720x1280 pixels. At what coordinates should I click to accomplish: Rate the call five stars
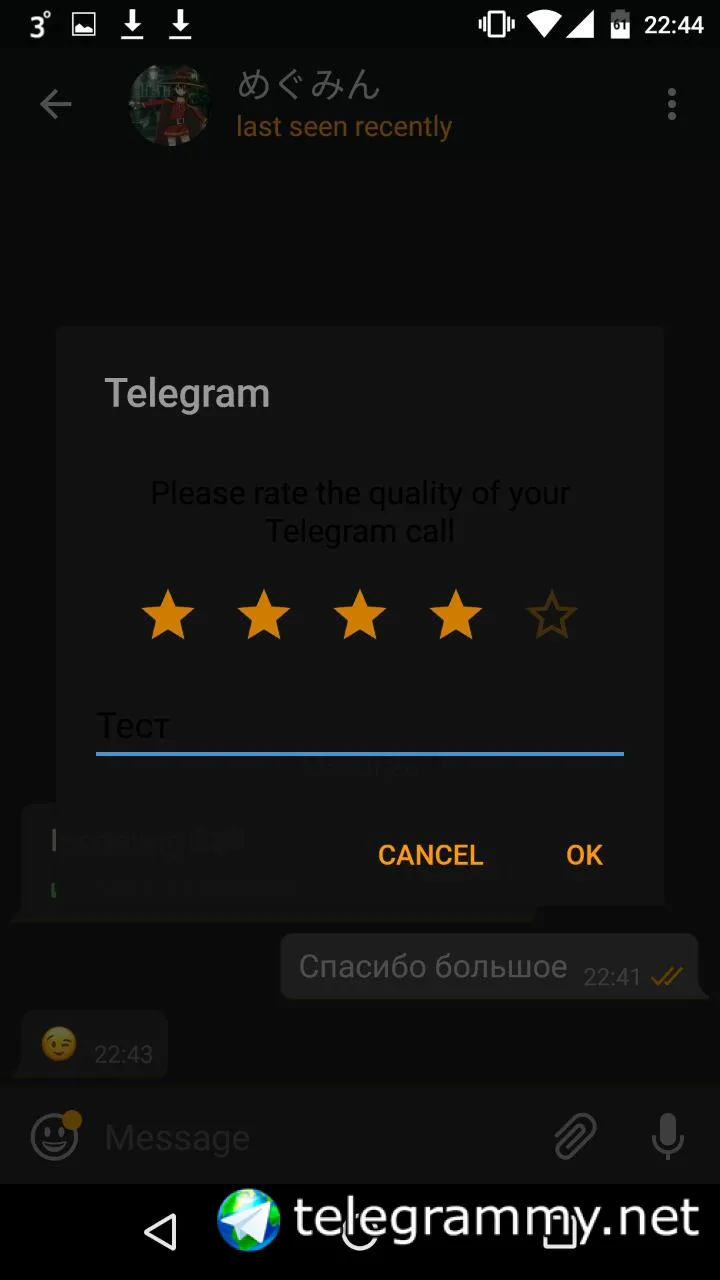point(551,615)
